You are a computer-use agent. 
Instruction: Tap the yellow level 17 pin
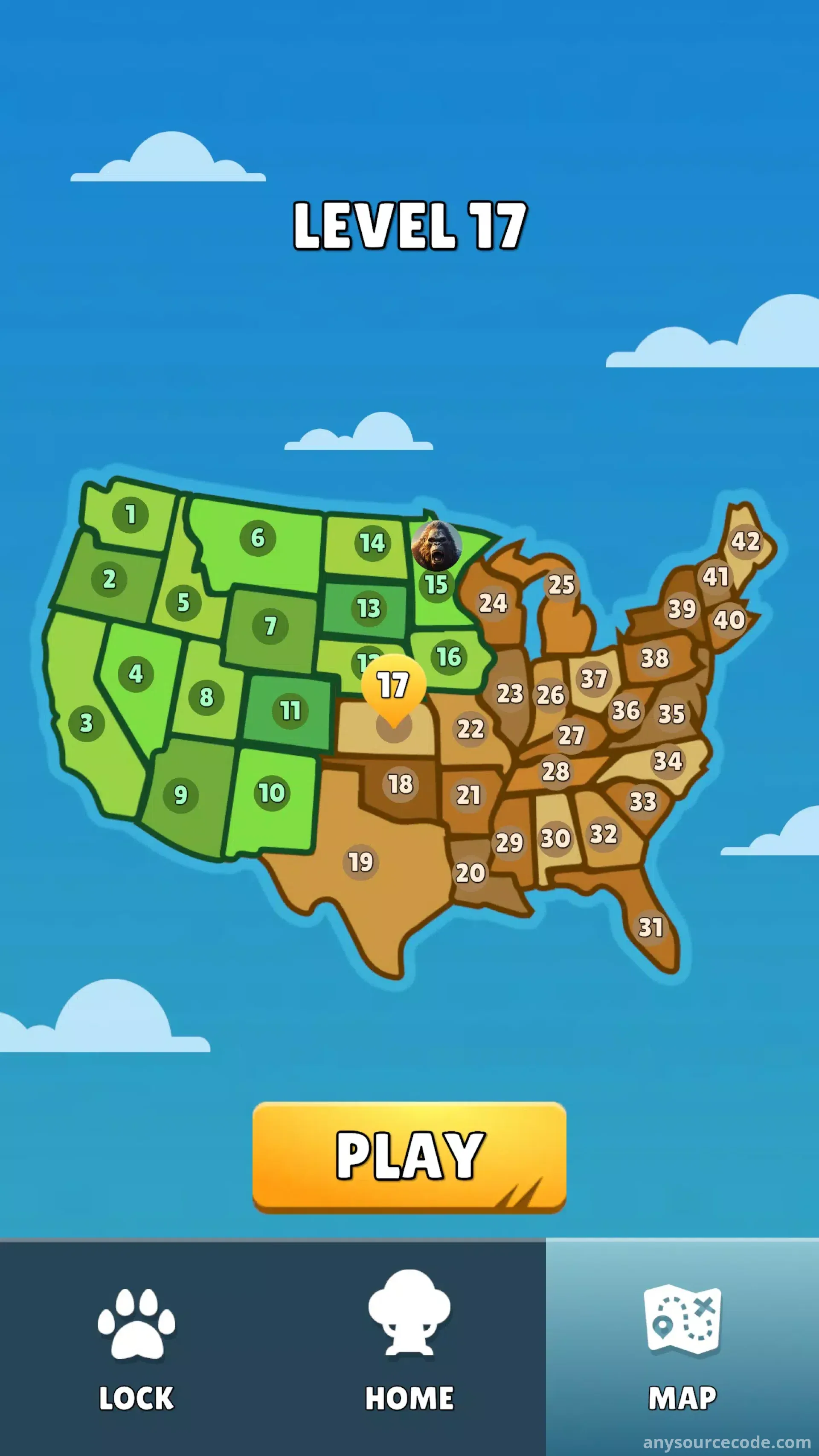[393, 685]
